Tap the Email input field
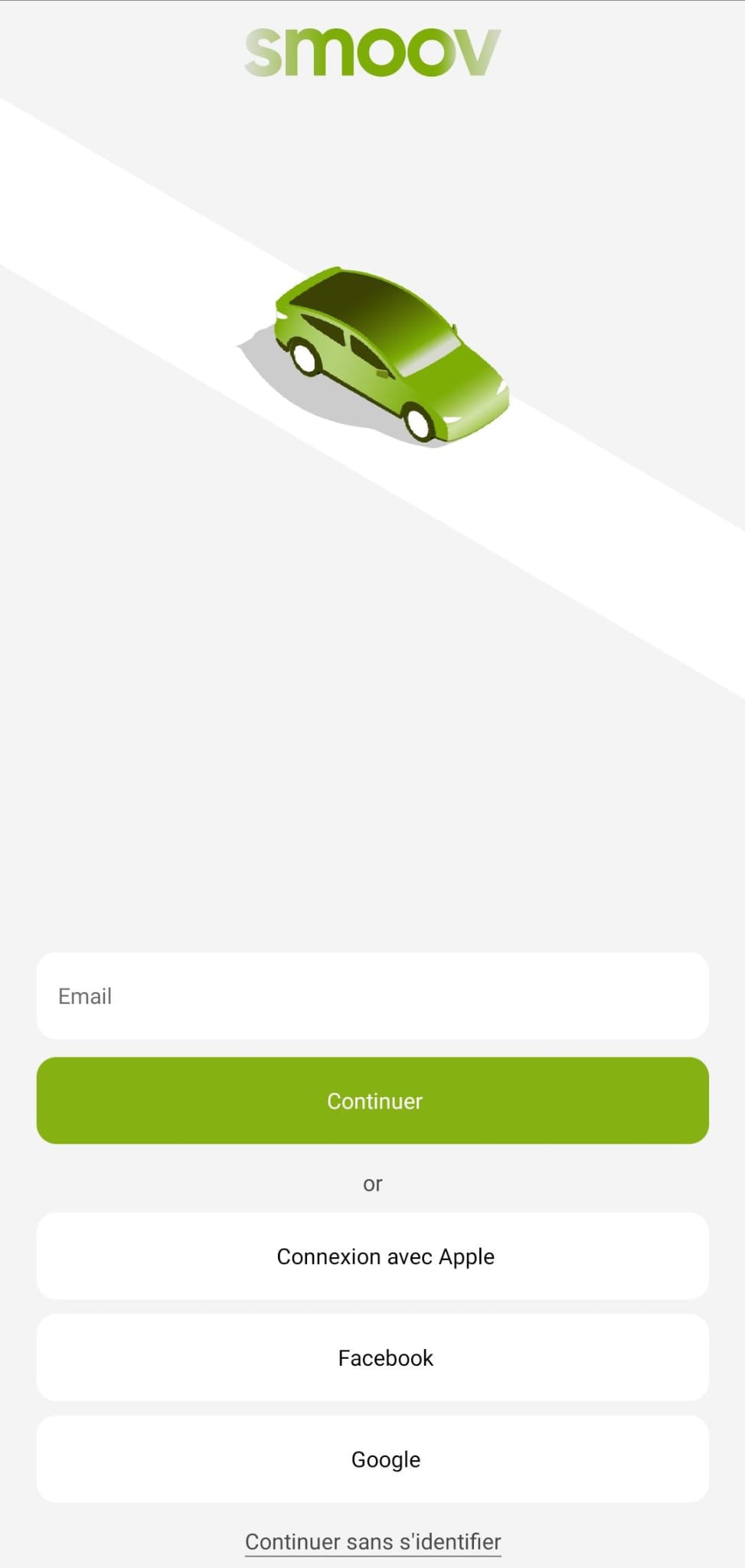745x1568 pixels. [x=372, y=995]
